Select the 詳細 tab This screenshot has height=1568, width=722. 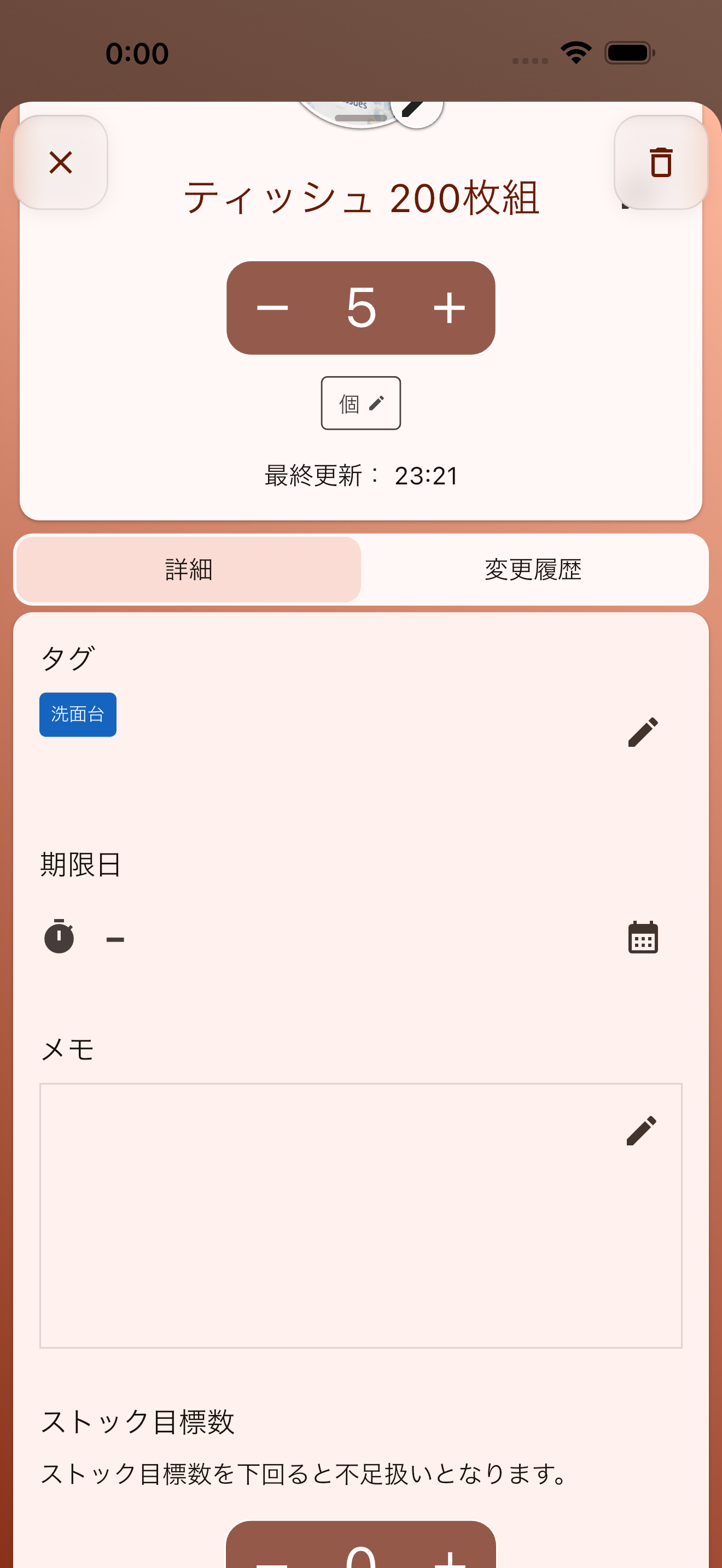coord(188,569)
